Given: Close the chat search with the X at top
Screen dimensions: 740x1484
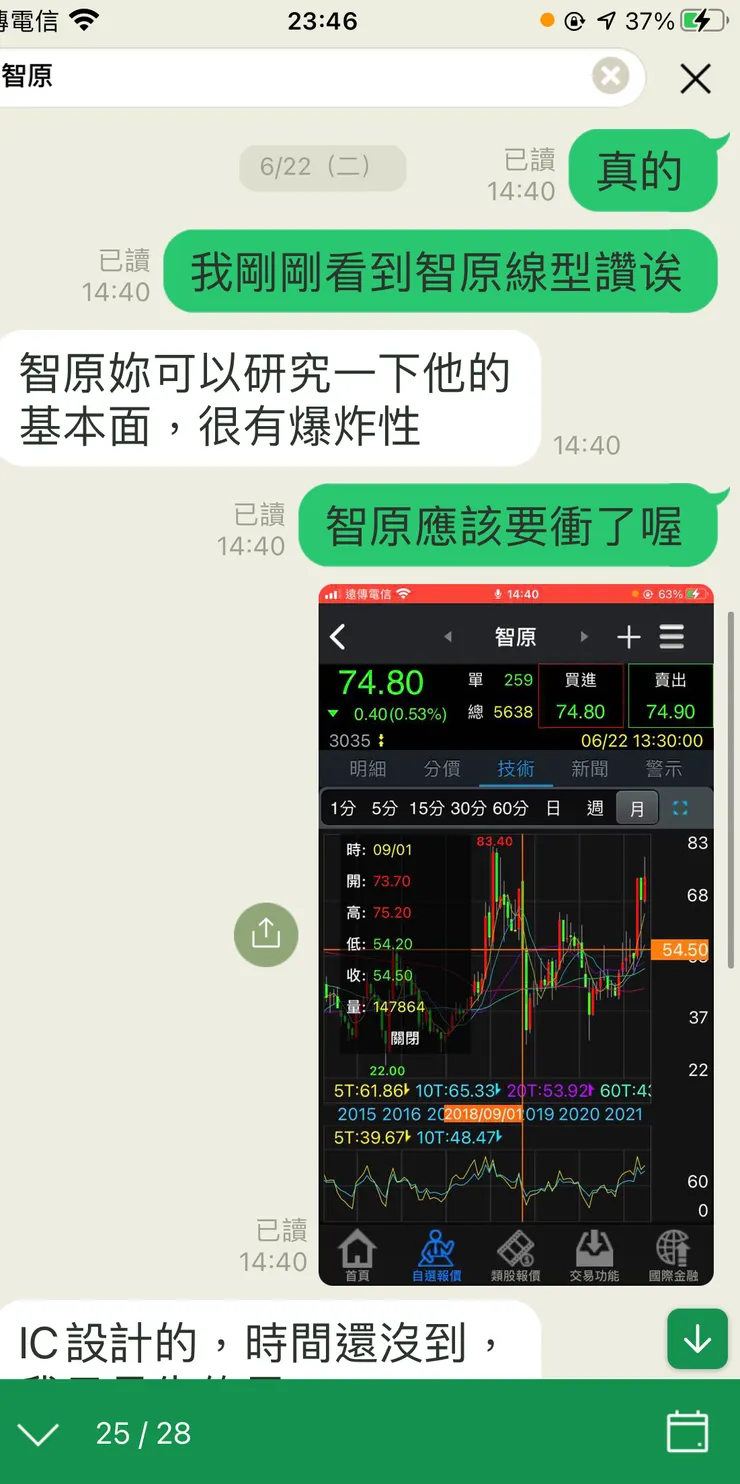Looking at the screenshot, I should click(695, 79).
